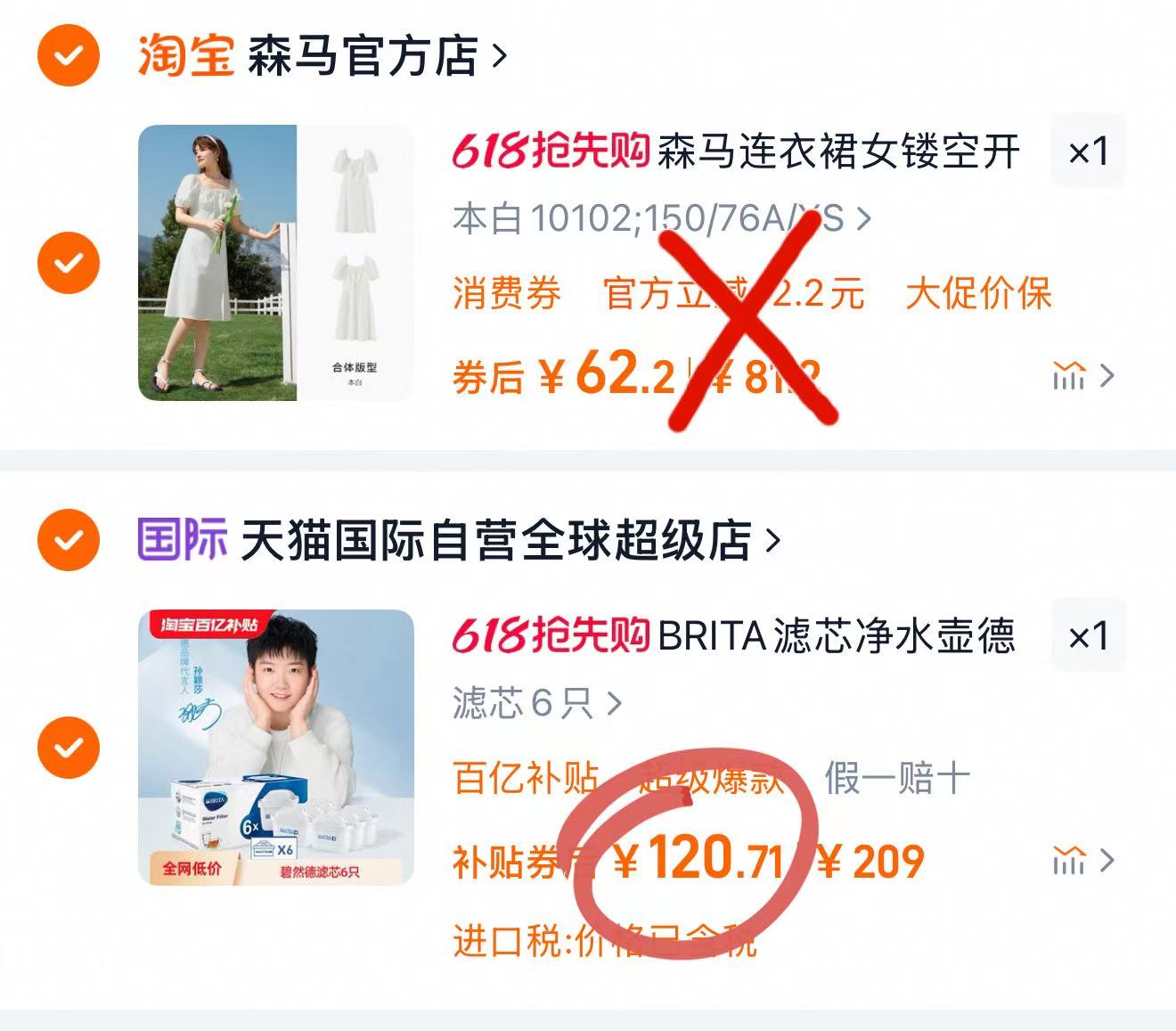Adjust the quantity ×1 for 森马连衣裙
Viewport: 1176px width, 1031px height.
tap(1088, 151)
